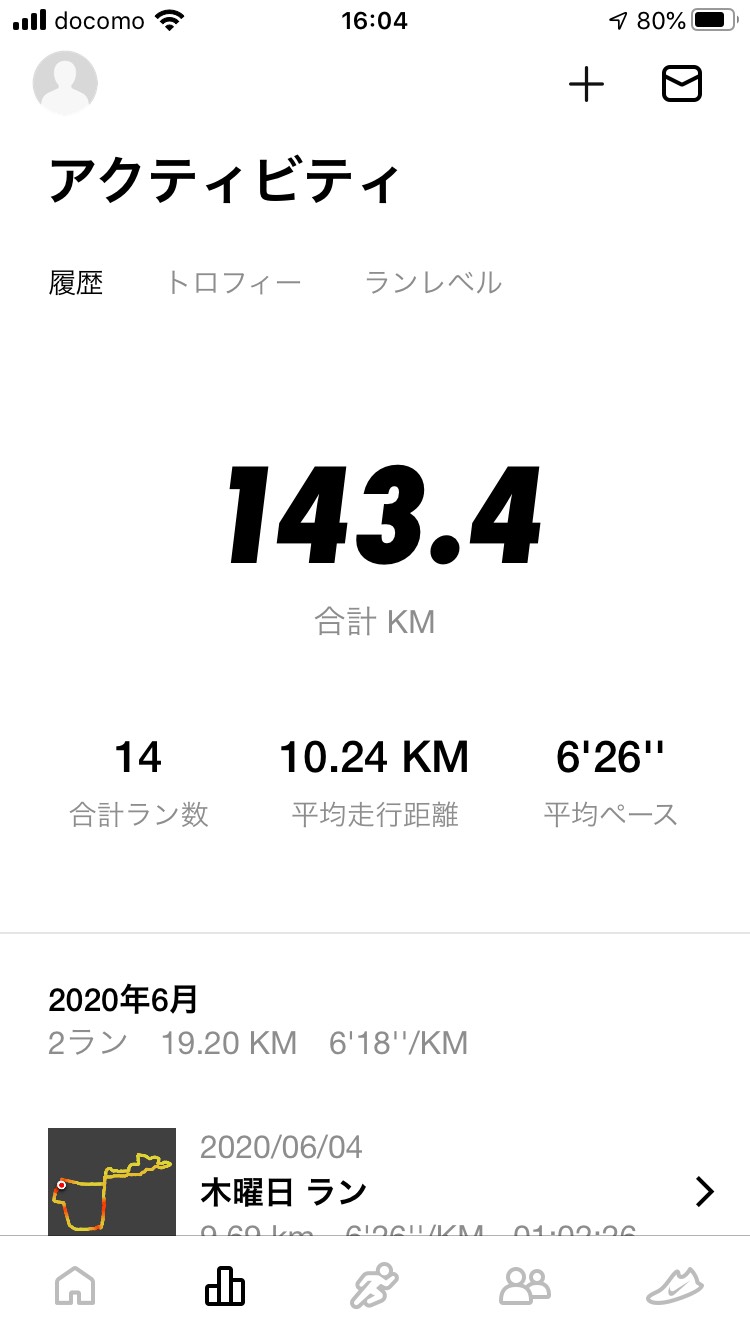Open the run tab with runner icon
The width and height of the screenshot is (750, 1334).
(x=375, y=1286)
